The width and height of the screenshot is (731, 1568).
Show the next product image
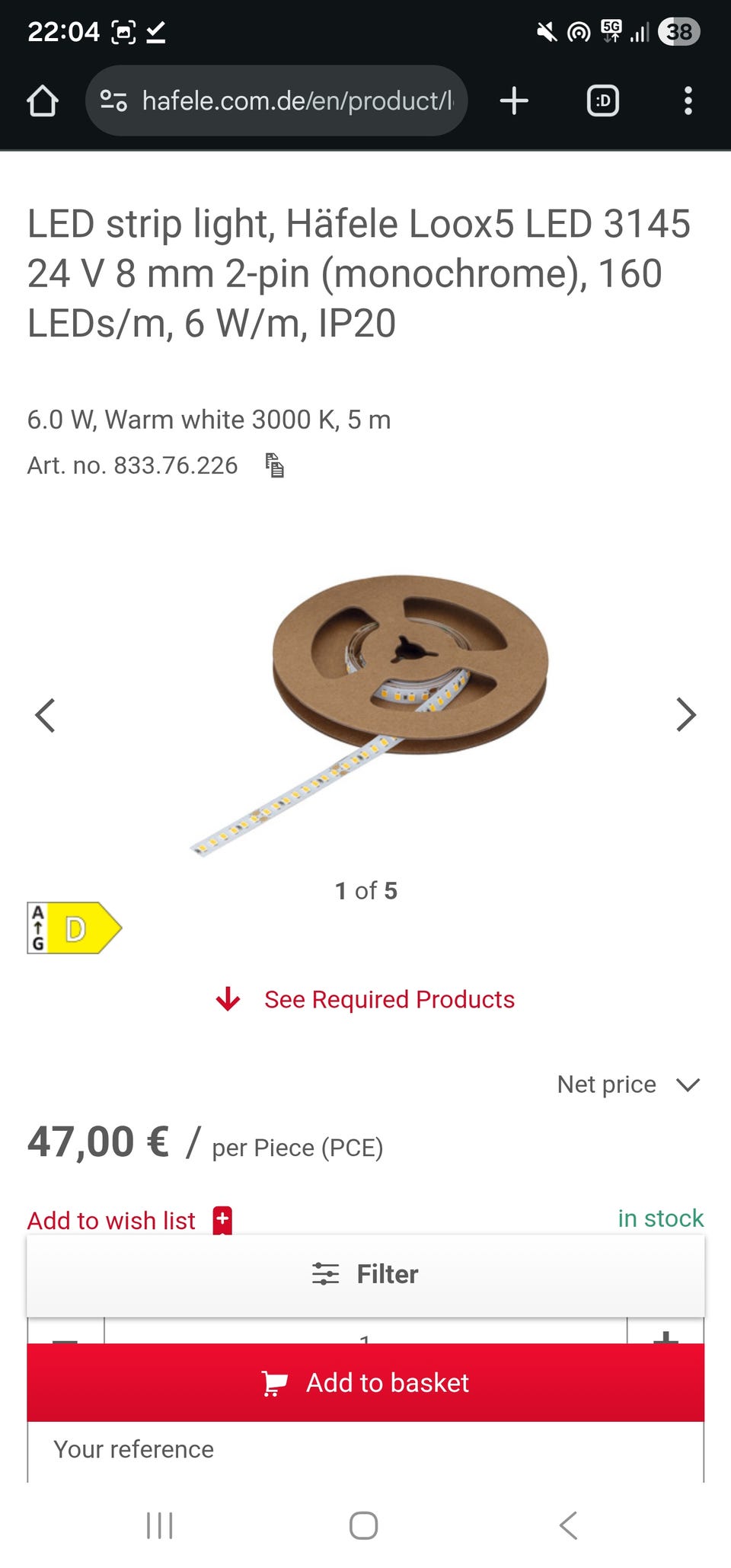(686, 715)
